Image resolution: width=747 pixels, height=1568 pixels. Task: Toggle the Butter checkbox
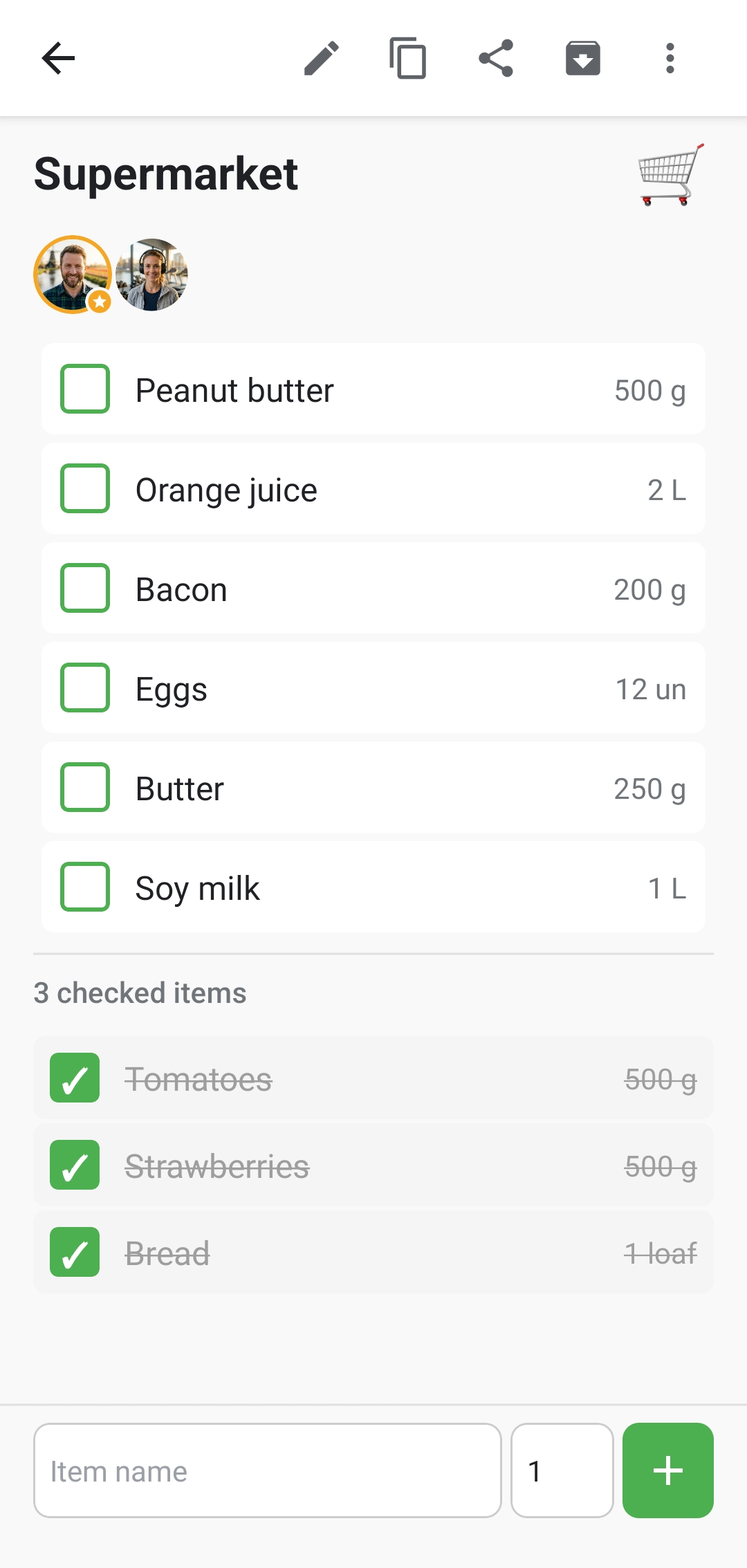[85, 788]
